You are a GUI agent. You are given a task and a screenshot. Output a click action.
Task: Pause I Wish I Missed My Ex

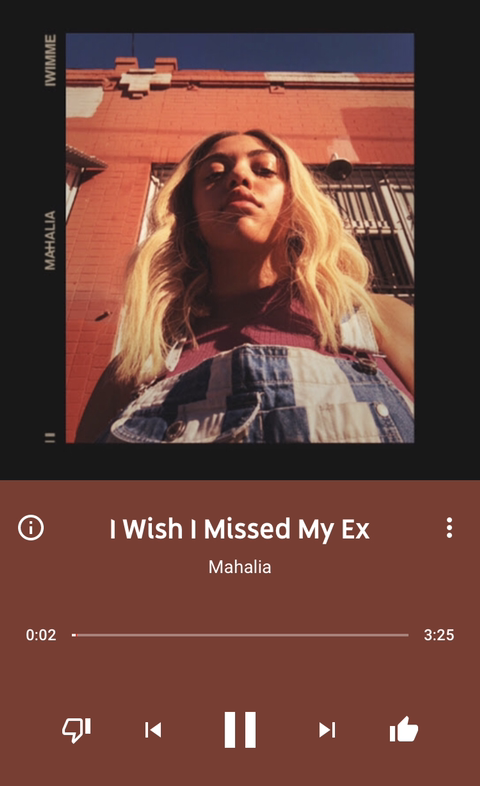coord(240,730)
